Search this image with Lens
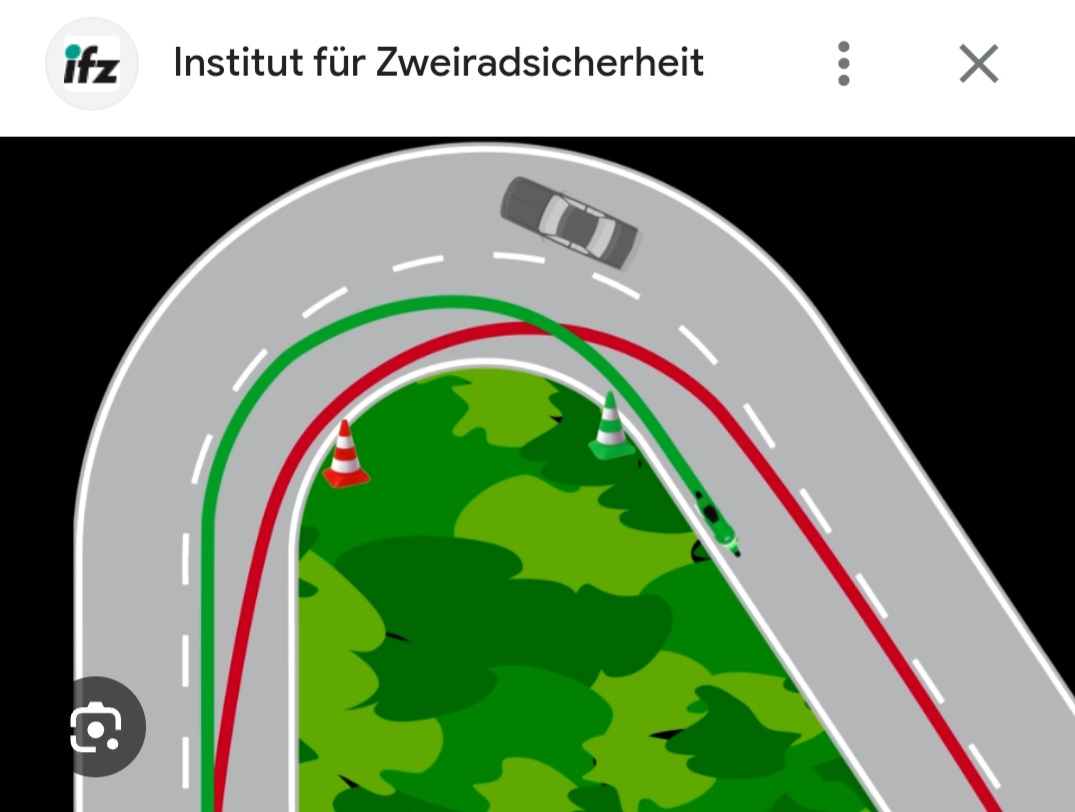The height and width of the screenshot is (812, 1075). tap(96, 727)
